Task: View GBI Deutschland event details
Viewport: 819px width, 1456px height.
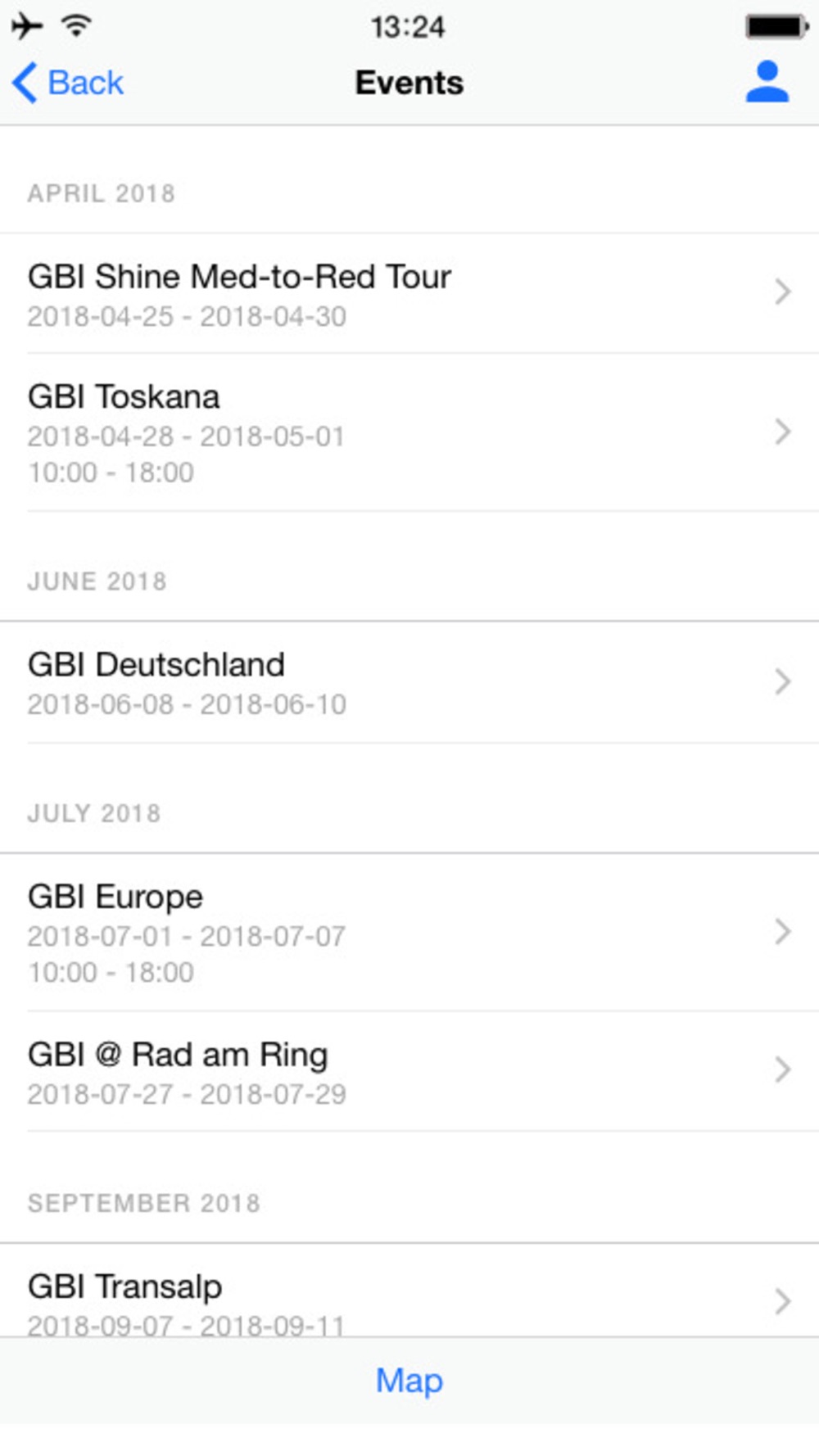Action: (x=409, y=682)
